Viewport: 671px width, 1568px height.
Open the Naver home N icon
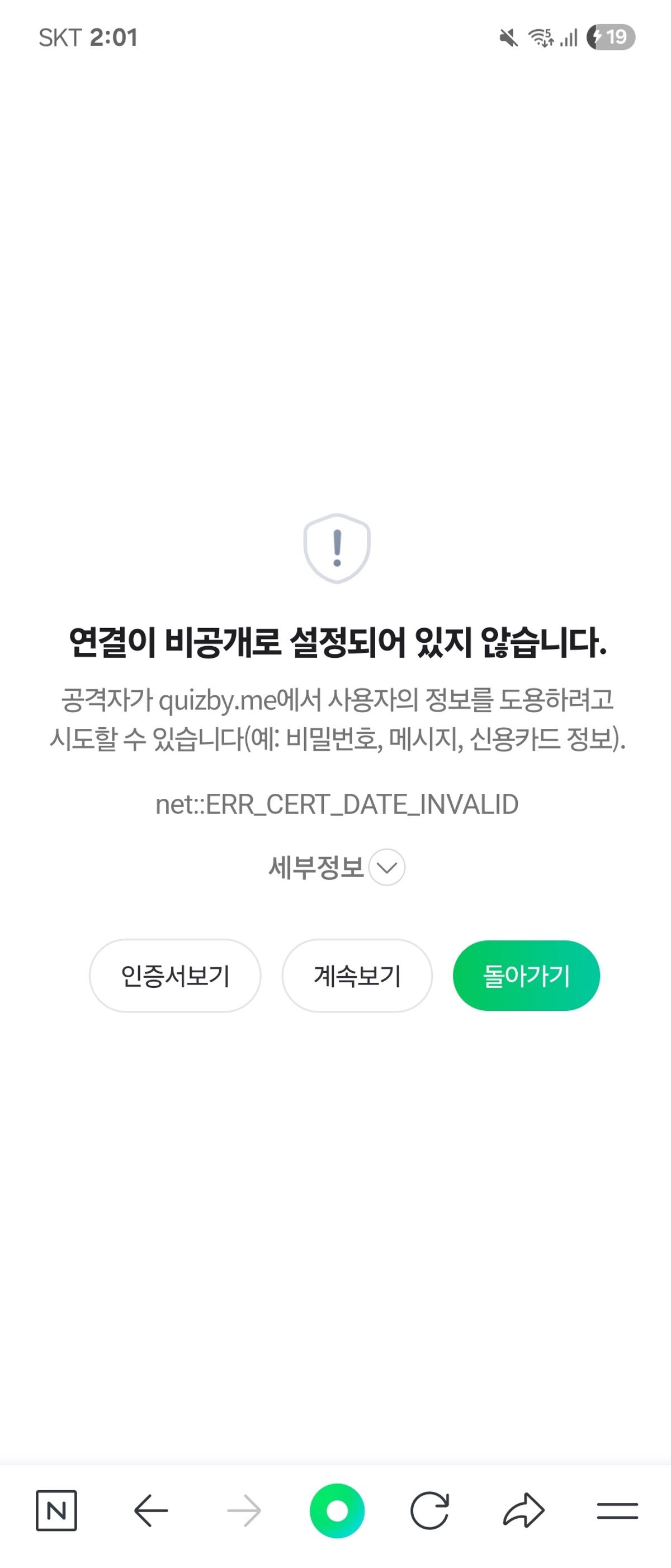pos(56,1510)
